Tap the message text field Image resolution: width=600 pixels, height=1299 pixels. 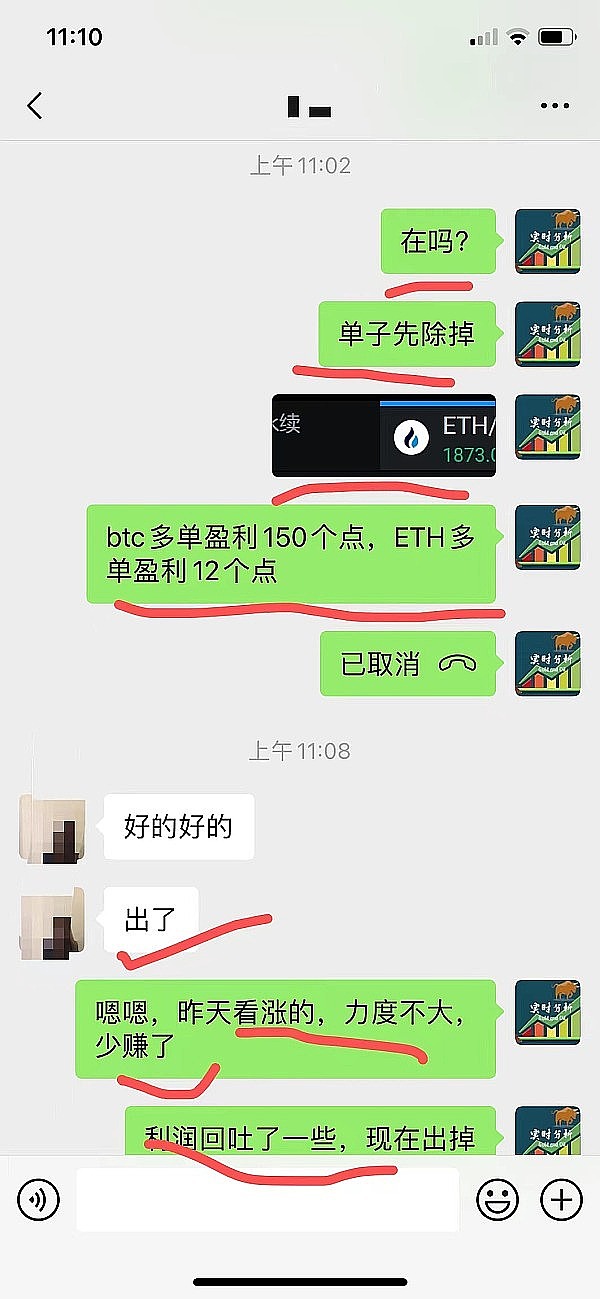click(267, 1199)
